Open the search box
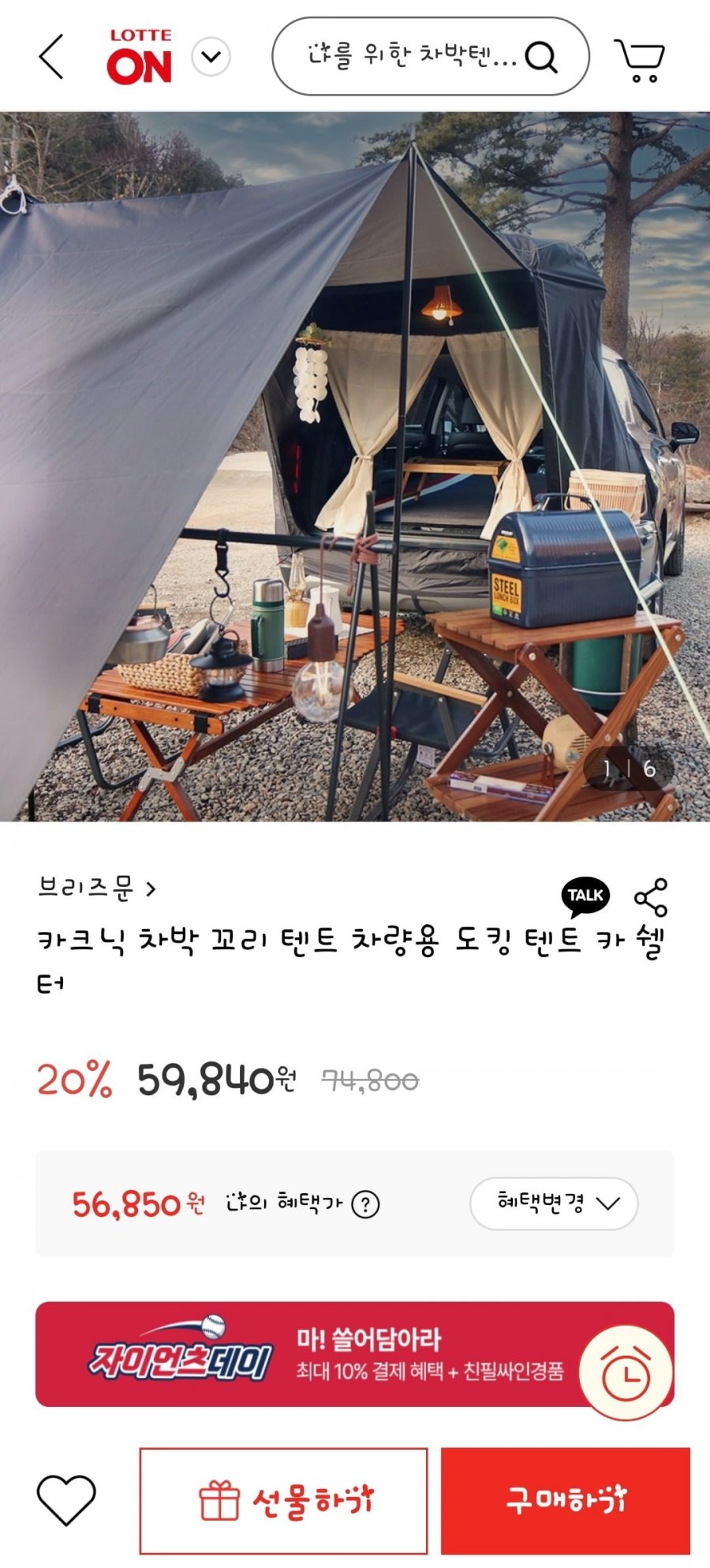The image size is (710, 1568). click(x=430, y=57)
